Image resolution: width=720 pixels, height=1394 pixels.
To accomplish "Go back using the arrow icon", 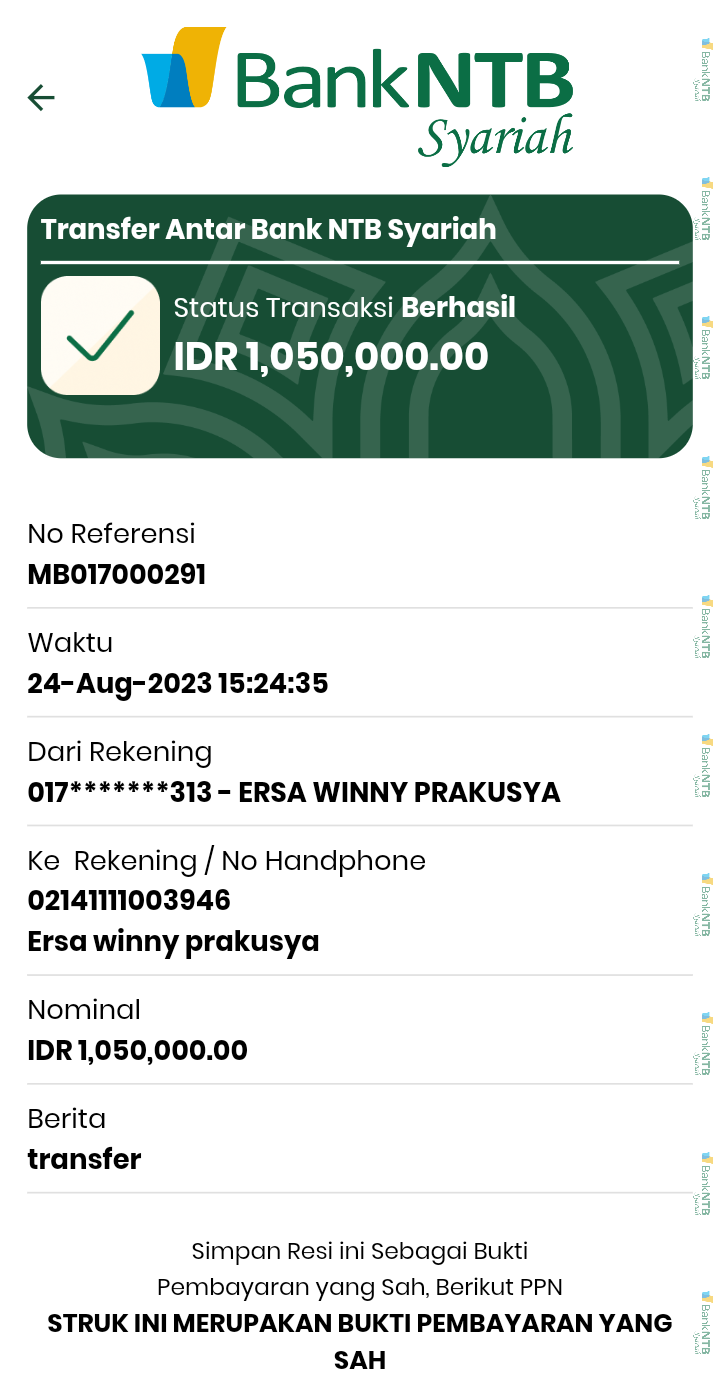I will click(41, 97).
